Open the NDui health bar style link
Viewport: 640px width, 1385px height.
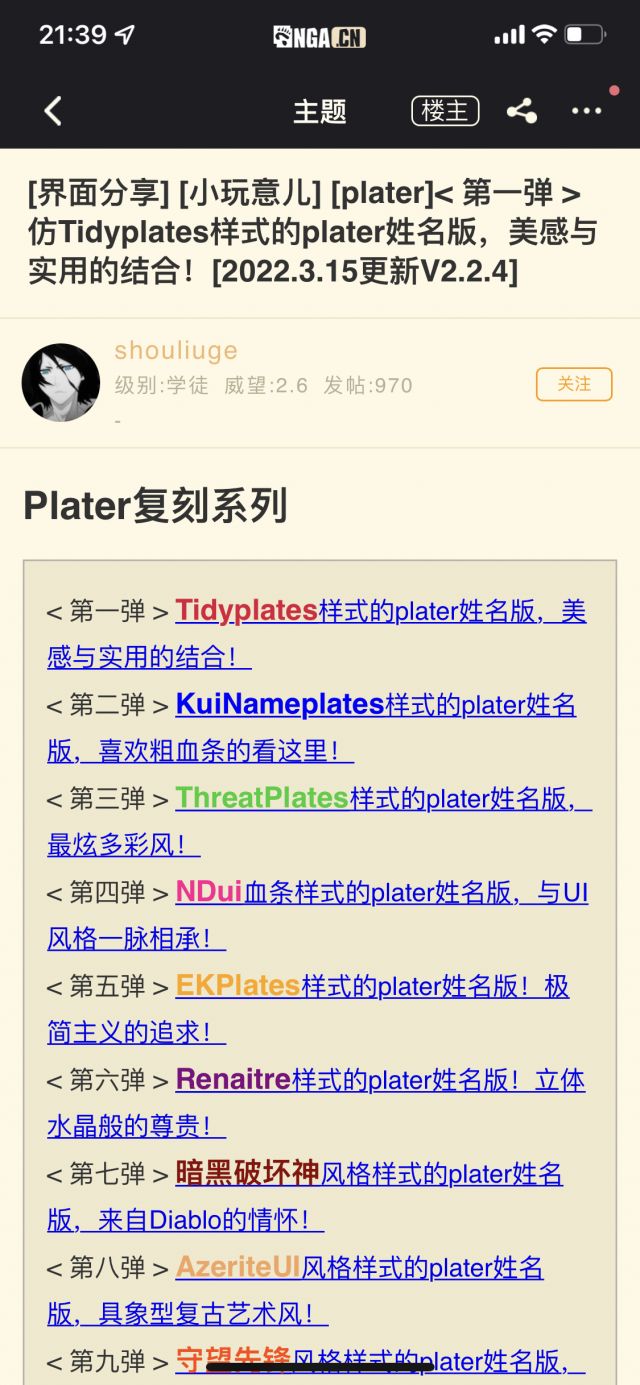coord(318,915)
